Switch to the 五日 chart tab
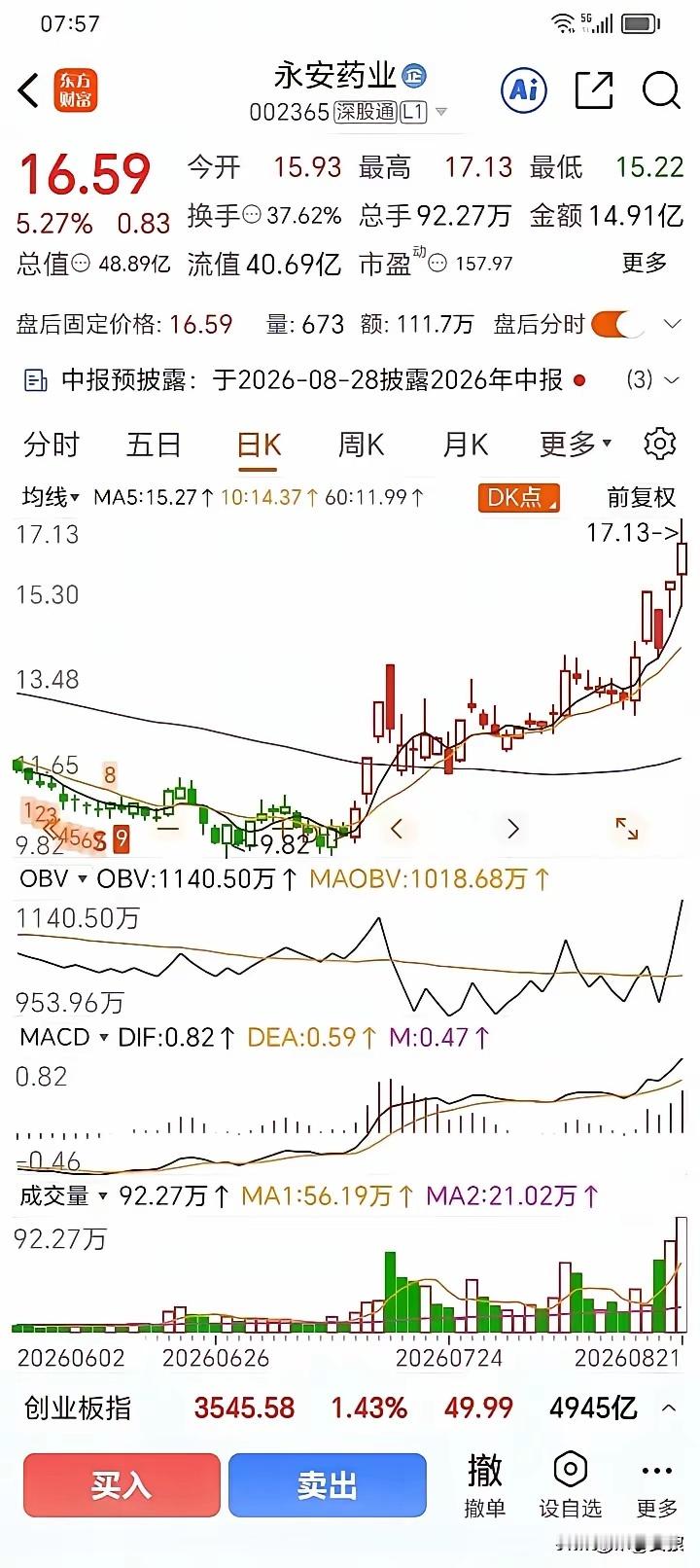This screenshot has width=700, height=1568. (x=154, y=445)
